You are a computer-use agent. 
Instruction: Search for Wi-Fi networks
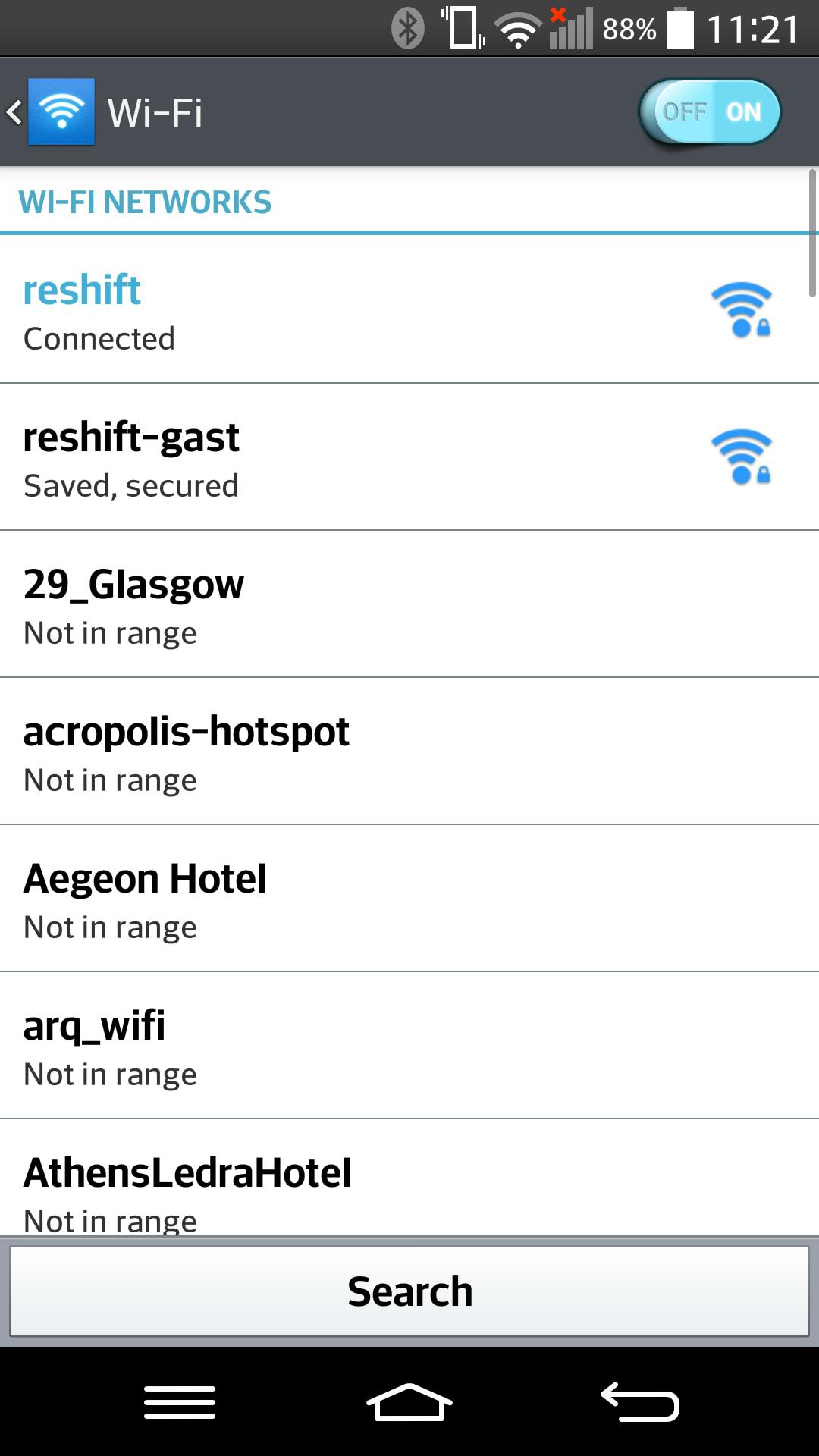409,1291
